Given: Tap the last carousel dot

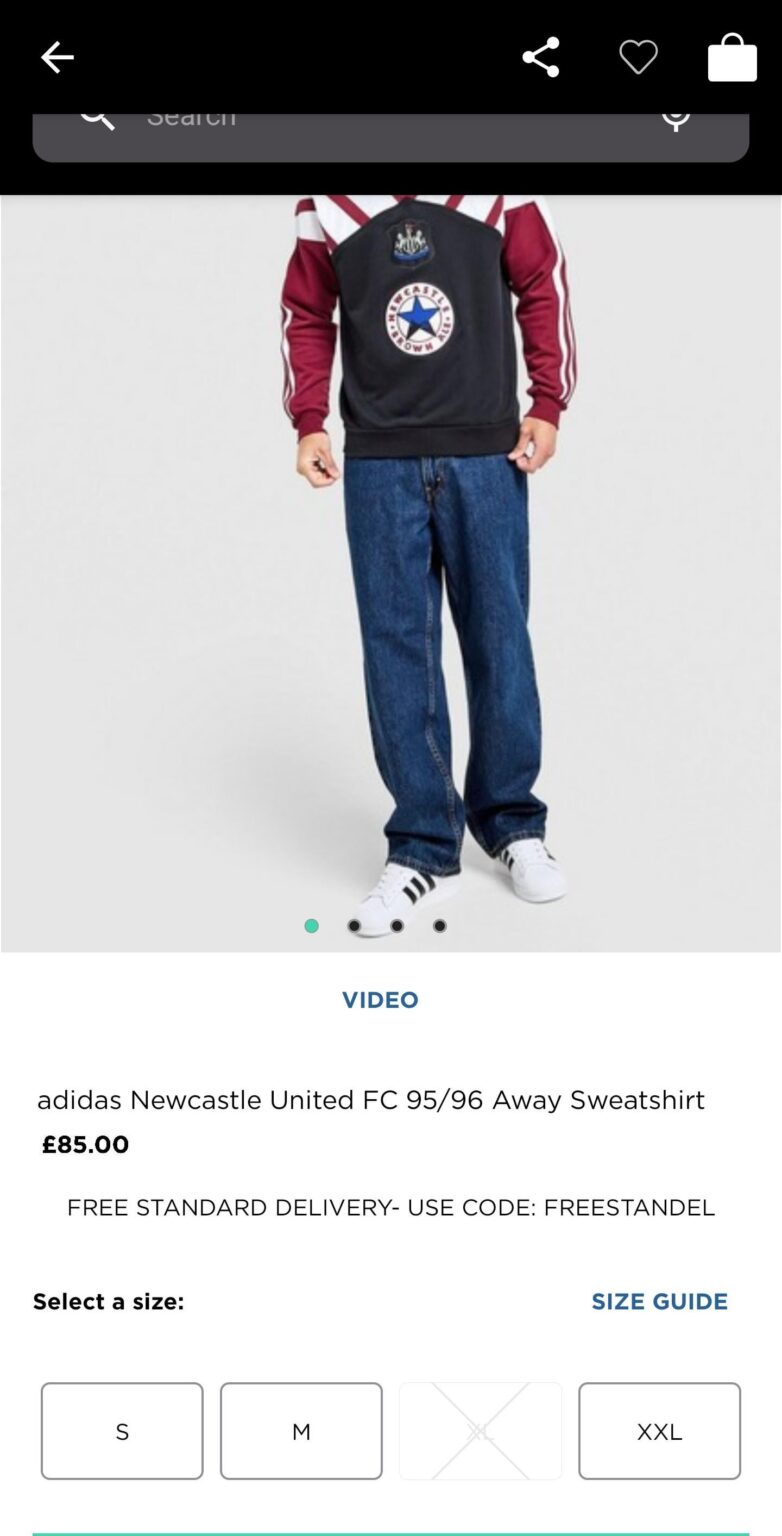Looking at the screenshot, I should pyautogui.click(x=441, y=926).
